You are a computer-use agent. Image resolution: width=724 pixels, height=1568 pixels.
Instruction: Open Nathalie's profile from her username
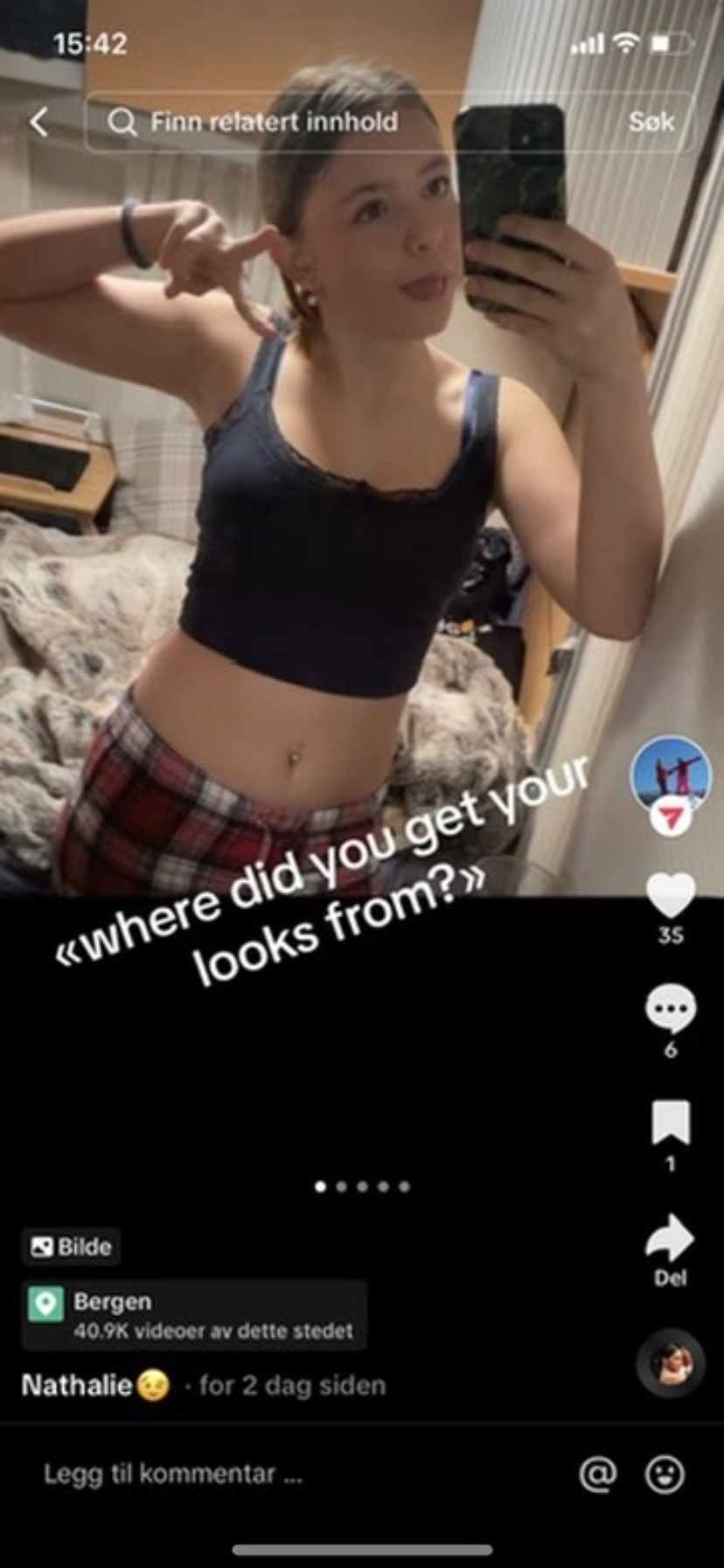point(77,1385)
